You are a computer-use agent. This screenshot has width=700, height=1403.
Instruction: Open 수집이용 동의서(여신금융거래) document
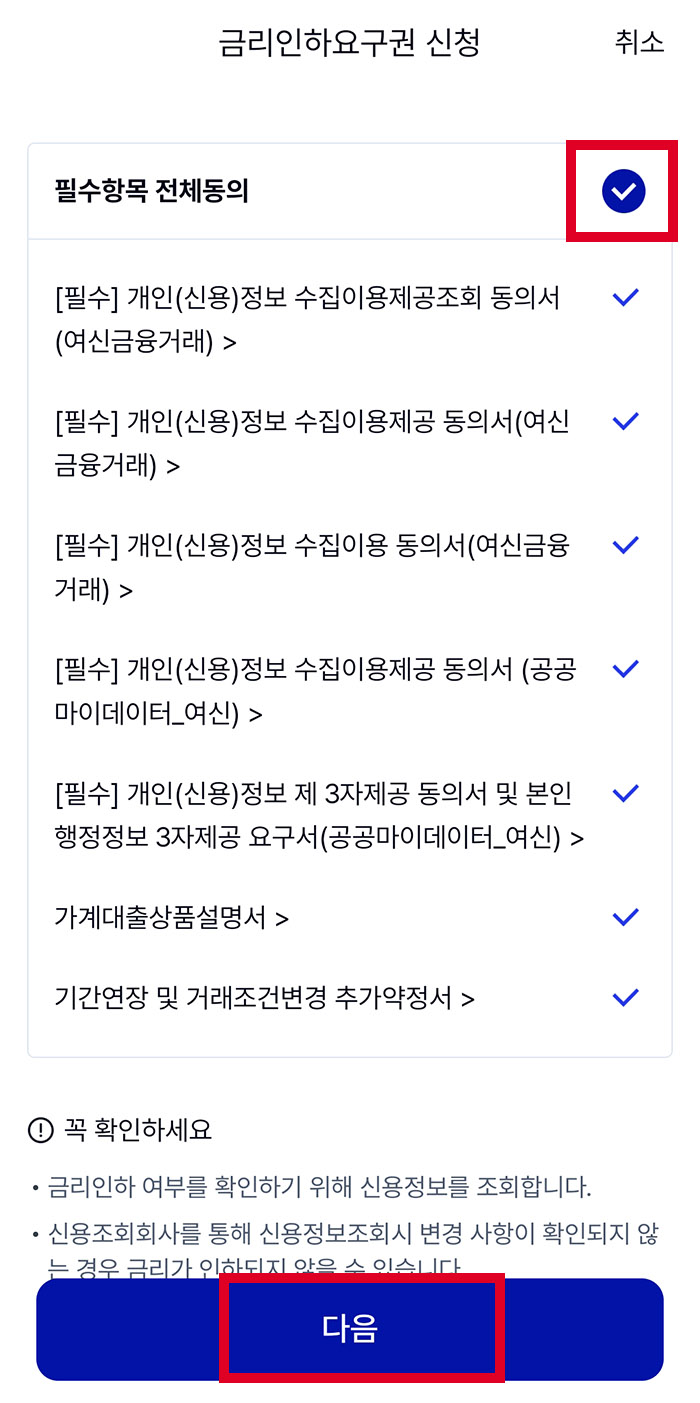click(x=311, y=567)
